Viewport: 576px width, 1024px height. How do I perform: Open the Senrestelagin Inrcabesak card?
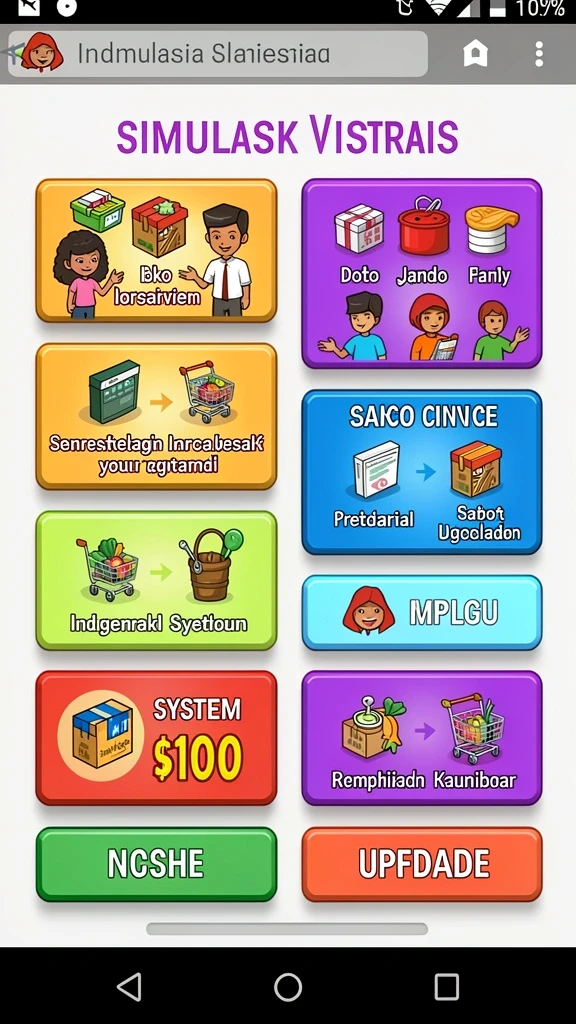[x=156, y=417]
